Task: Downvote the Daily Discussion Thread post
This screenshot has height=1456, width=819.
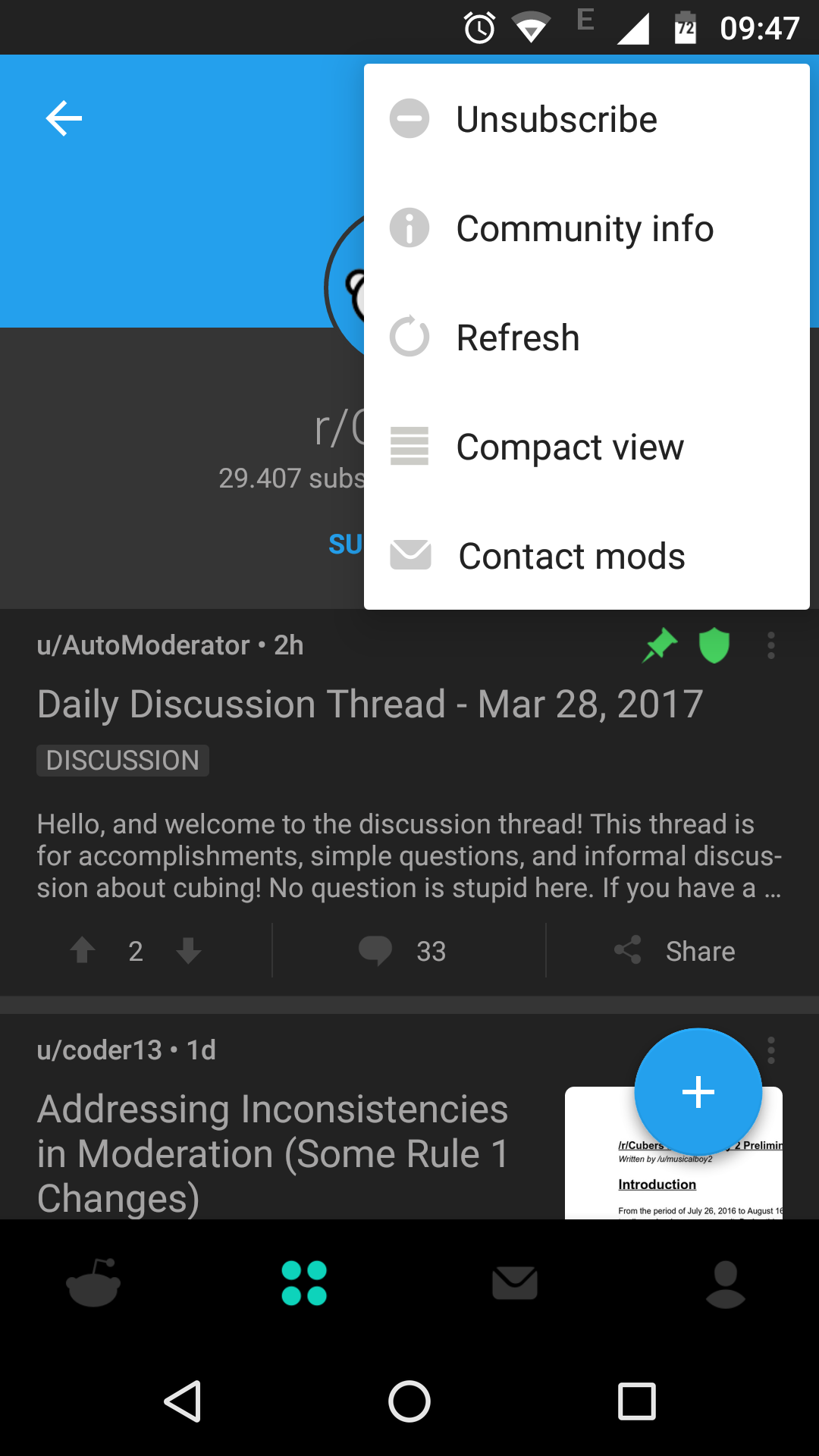Action: pyautogui.click(x=188, y=950)
